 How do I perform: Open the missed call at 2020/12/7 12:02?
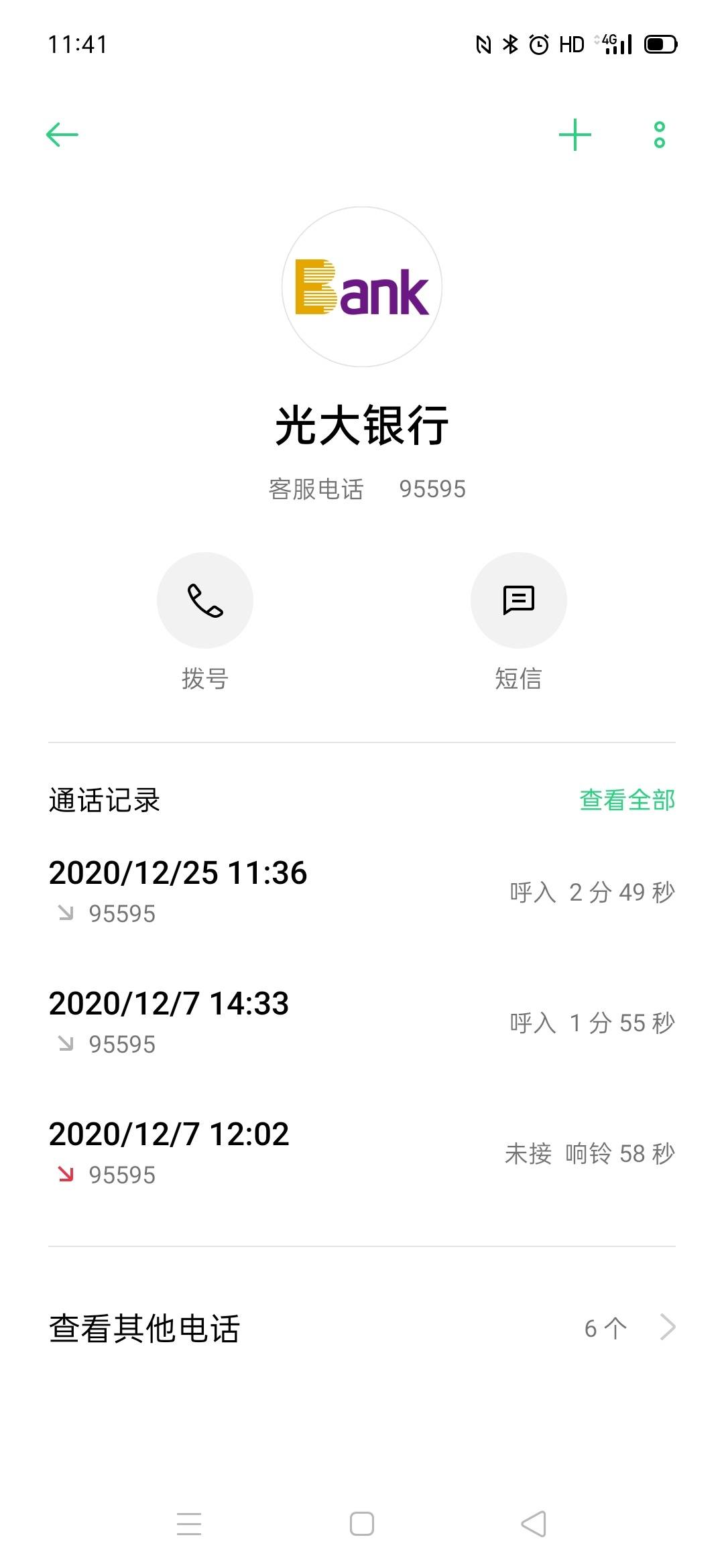pos(362,1154)
